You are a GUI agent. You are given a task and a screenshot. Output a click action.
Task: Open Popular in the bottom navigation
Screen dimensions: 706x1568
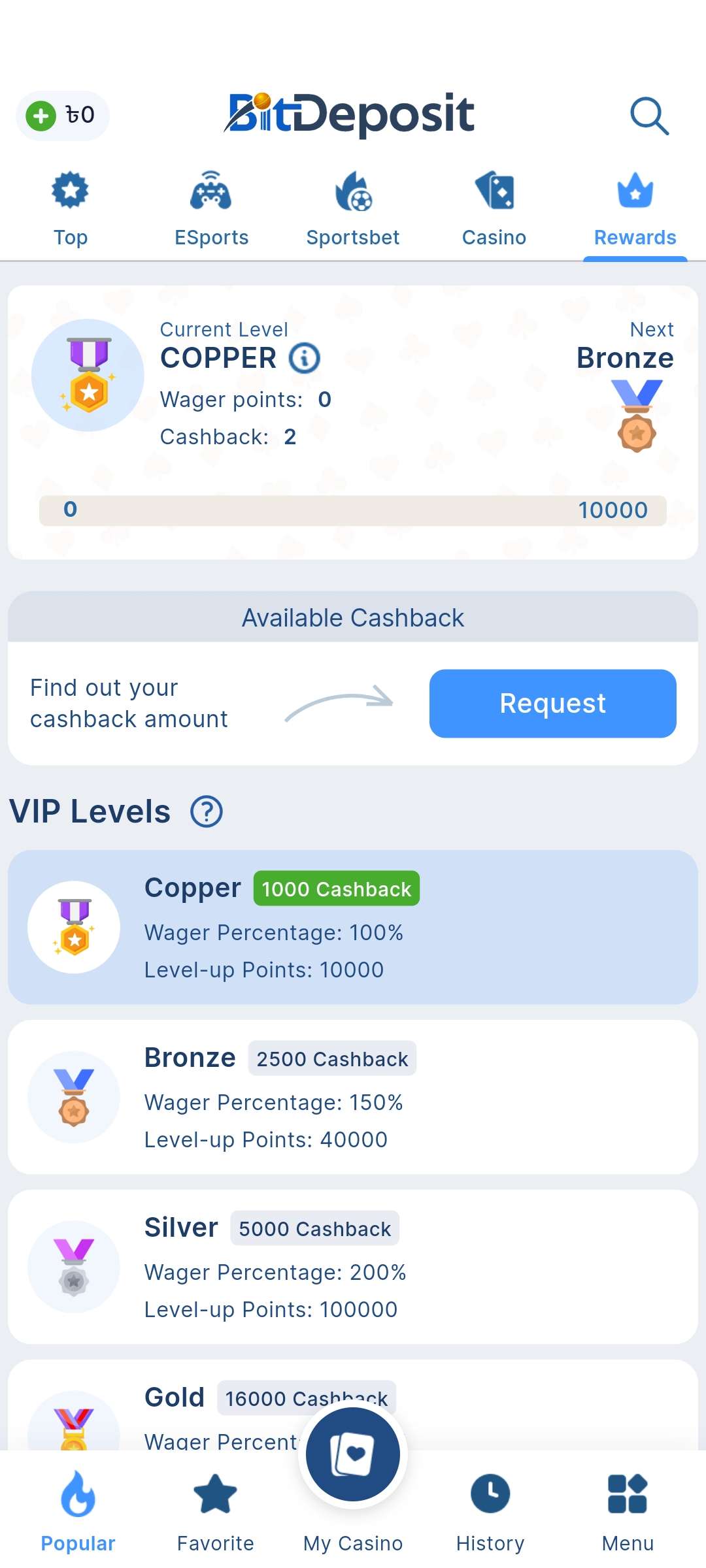78,1511
